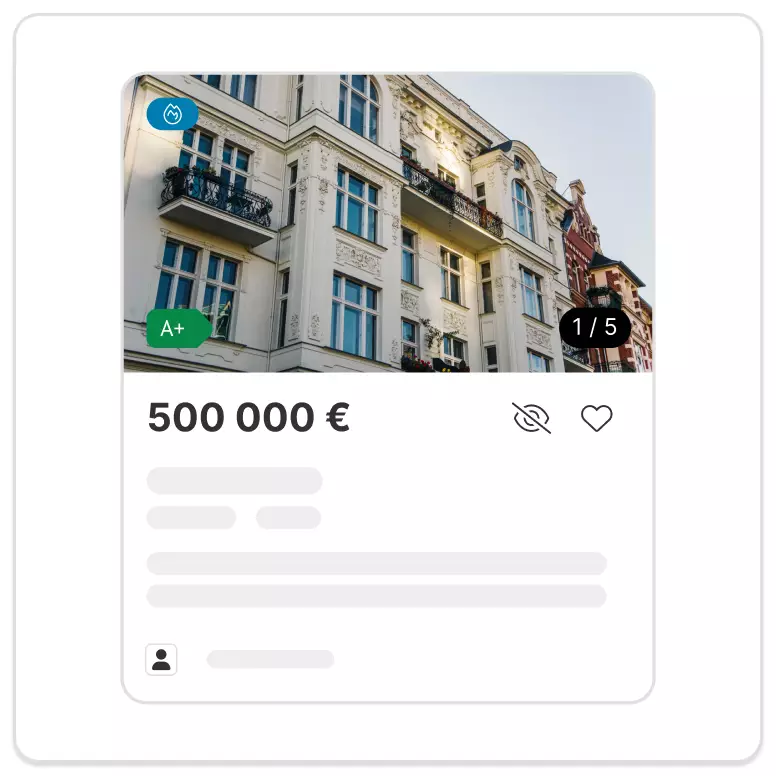Save the listing with the heart icon
The height and width of the screenshot is (776, 776).
point(597,418)
